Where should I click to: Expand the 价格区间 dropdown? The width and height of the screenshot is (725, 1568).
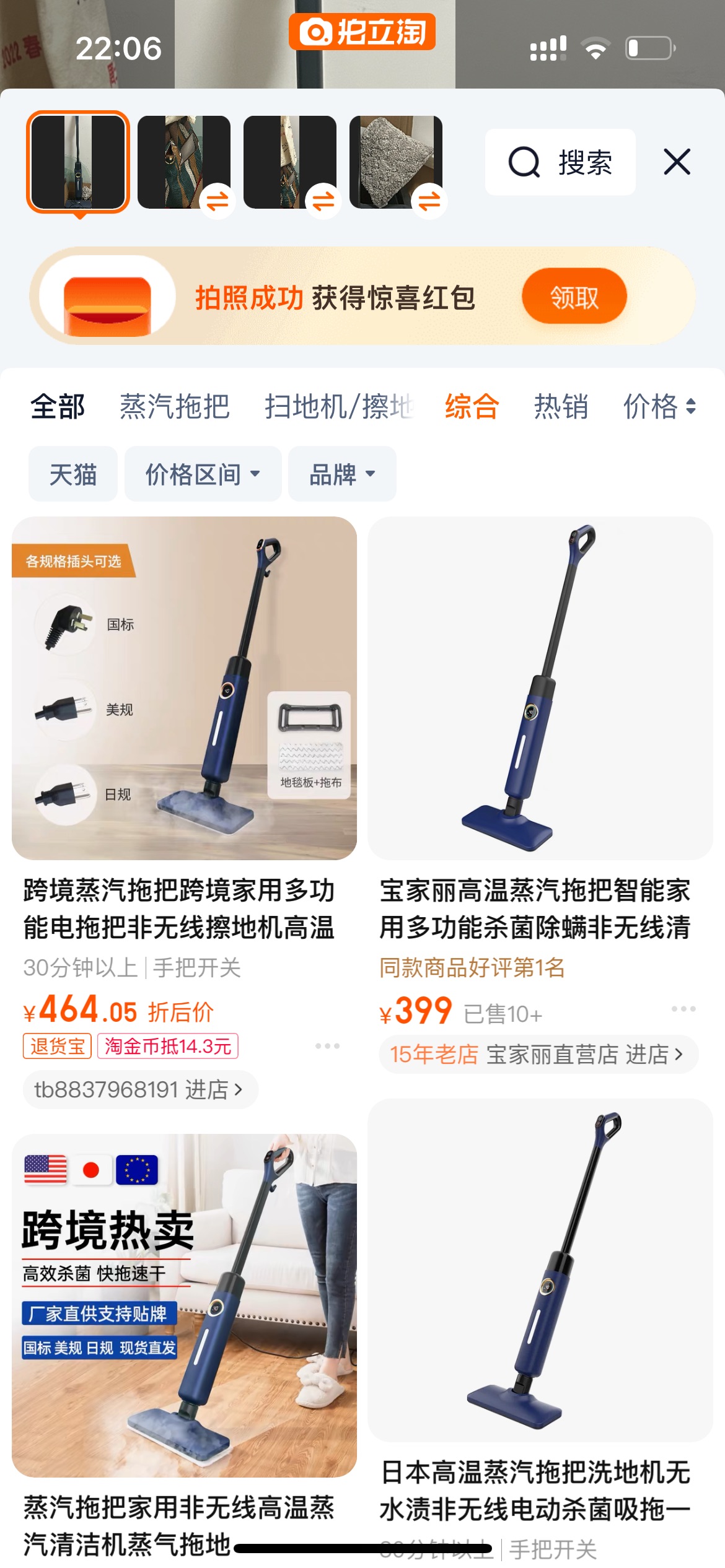(203, 474)
